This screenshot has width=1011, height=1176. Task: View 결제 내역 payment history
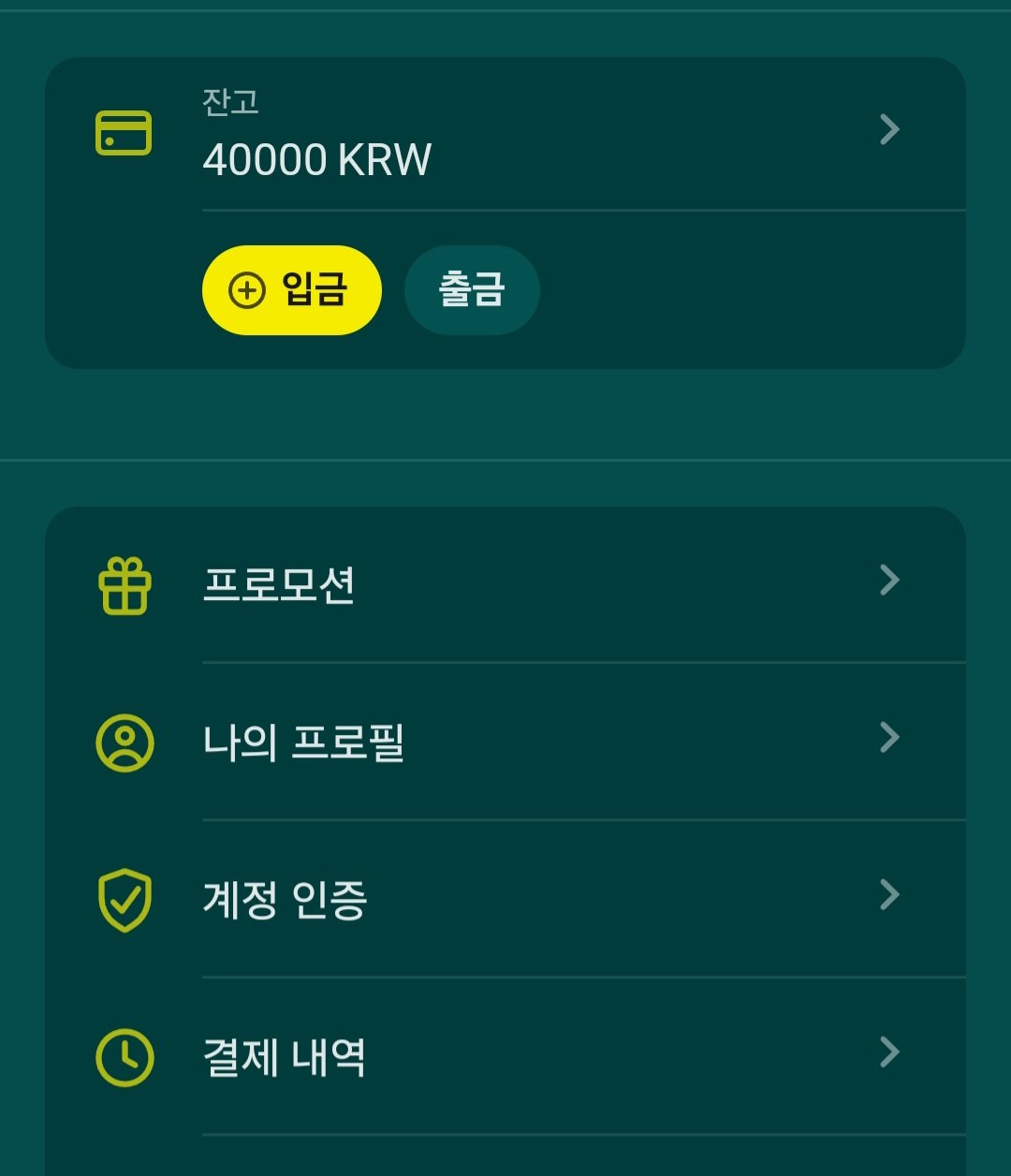pos(505,1056)
